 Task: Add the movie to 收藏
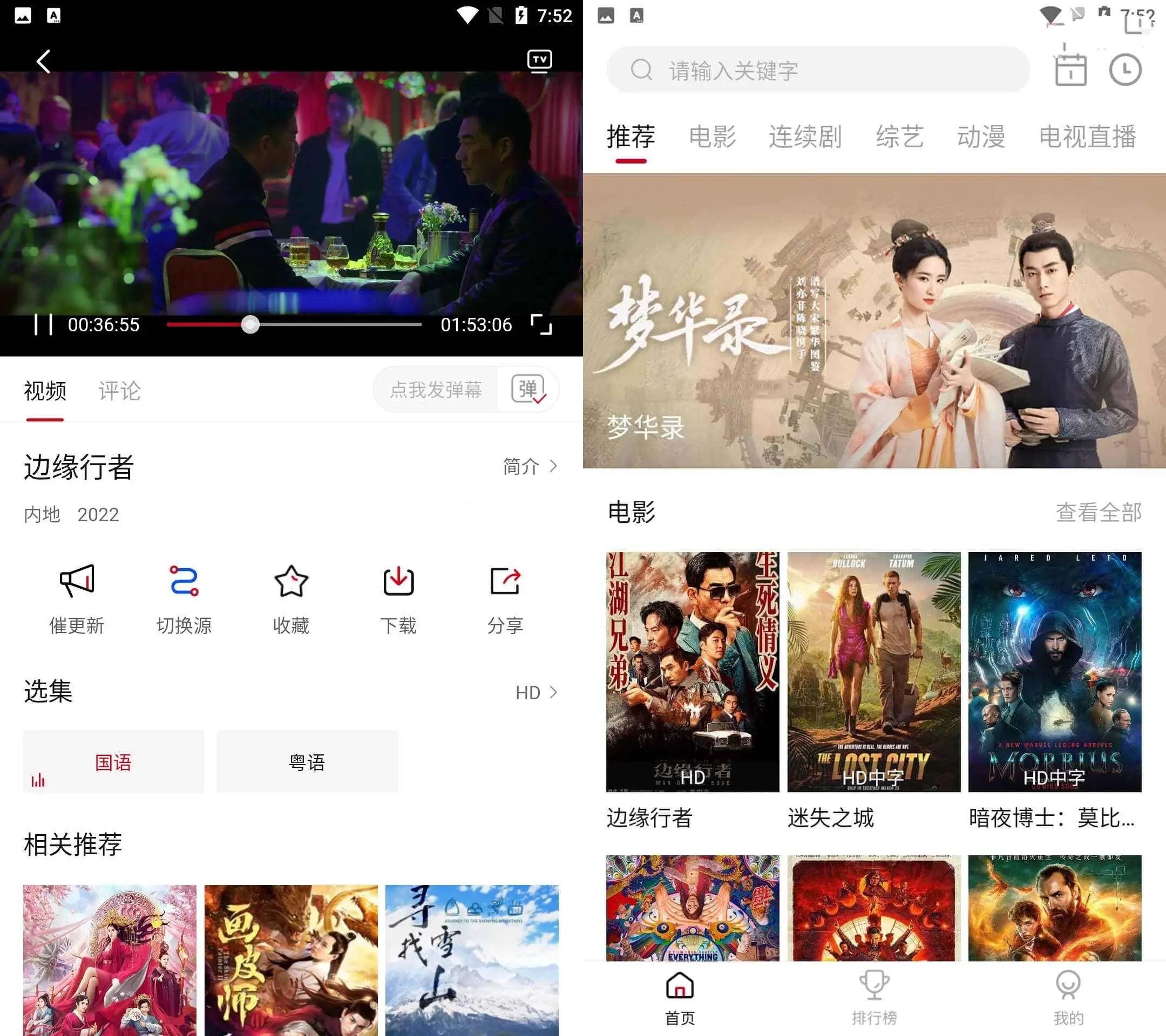coord(291,598)
